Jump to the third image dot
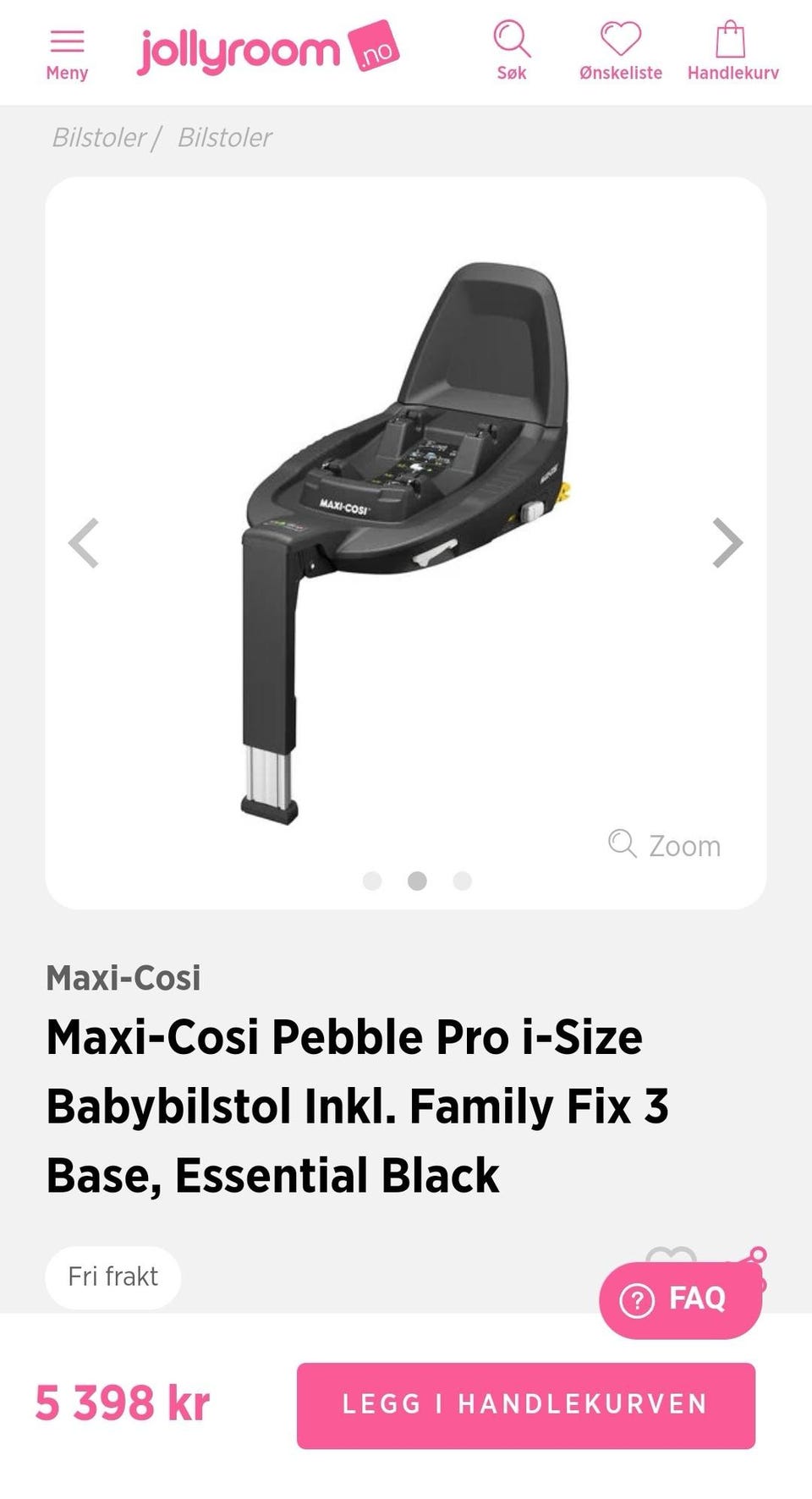This screenshot has width=812, height=1499. point(462,881)
